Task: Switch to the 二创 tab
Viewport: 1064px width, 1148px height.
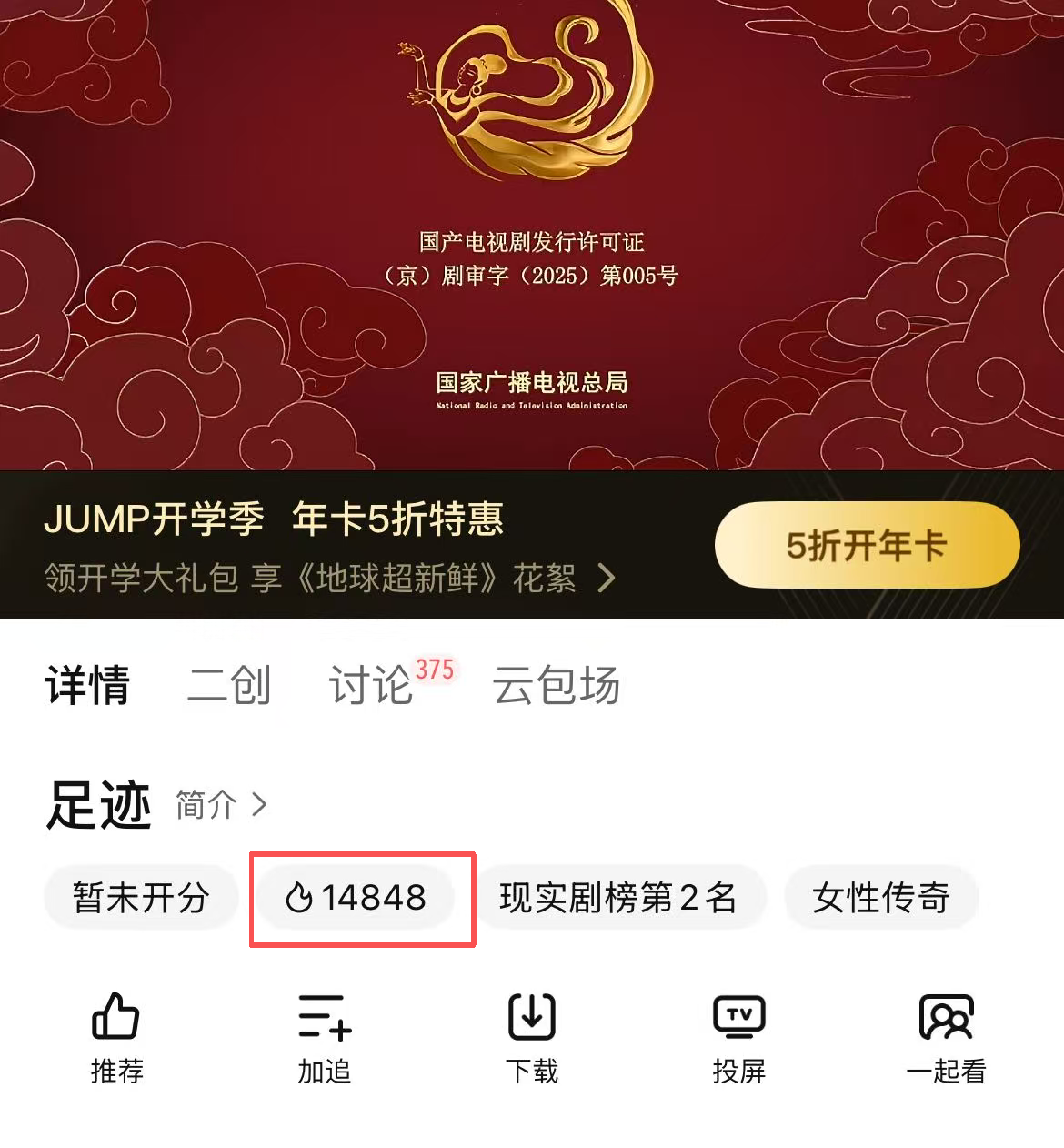Action: pyautogui.click(x=229, y=685)
